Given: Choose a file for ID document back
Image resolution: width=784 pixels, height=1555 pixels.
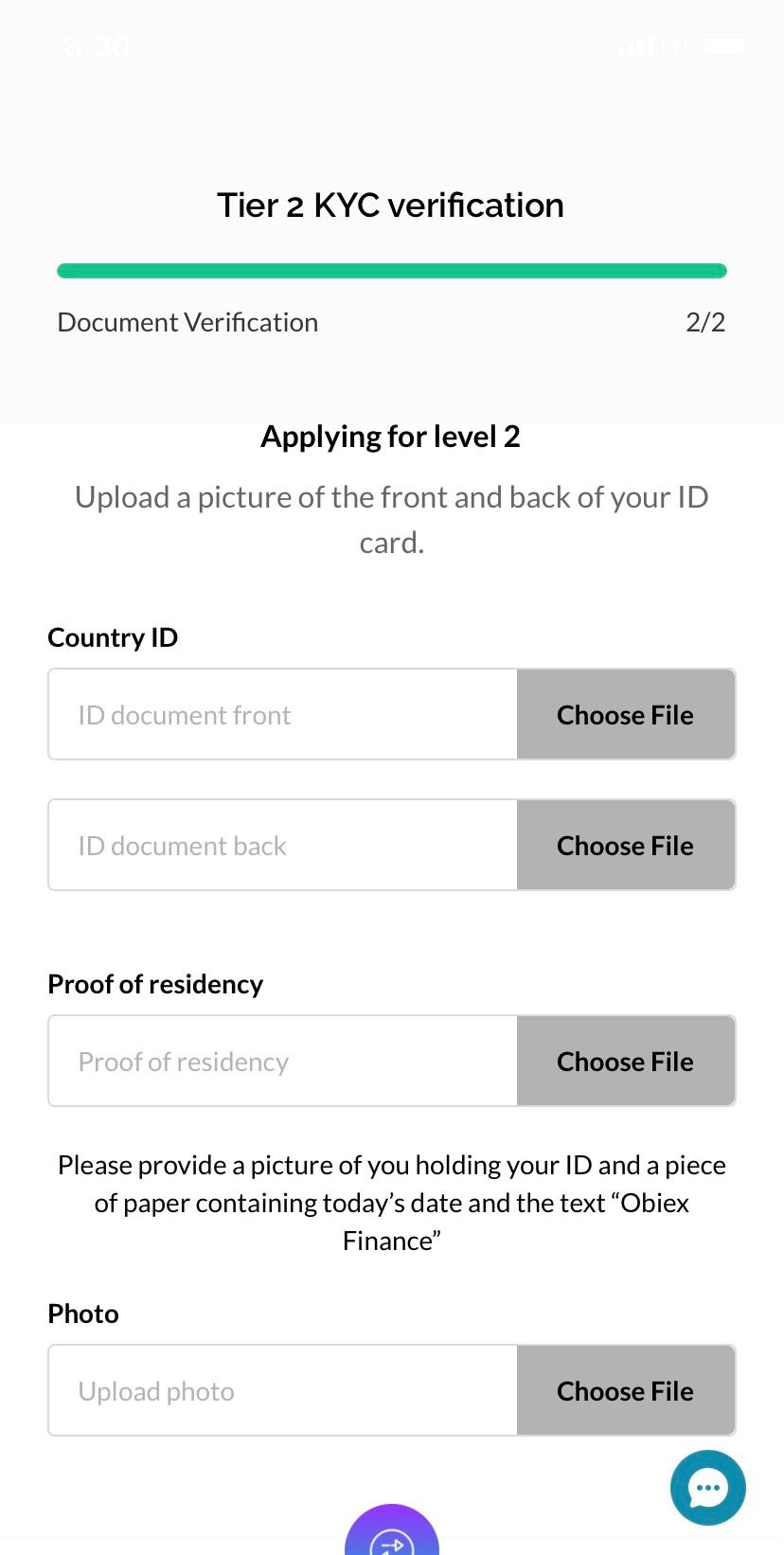Looking at the screenshot, I should [x=626, y=845].
